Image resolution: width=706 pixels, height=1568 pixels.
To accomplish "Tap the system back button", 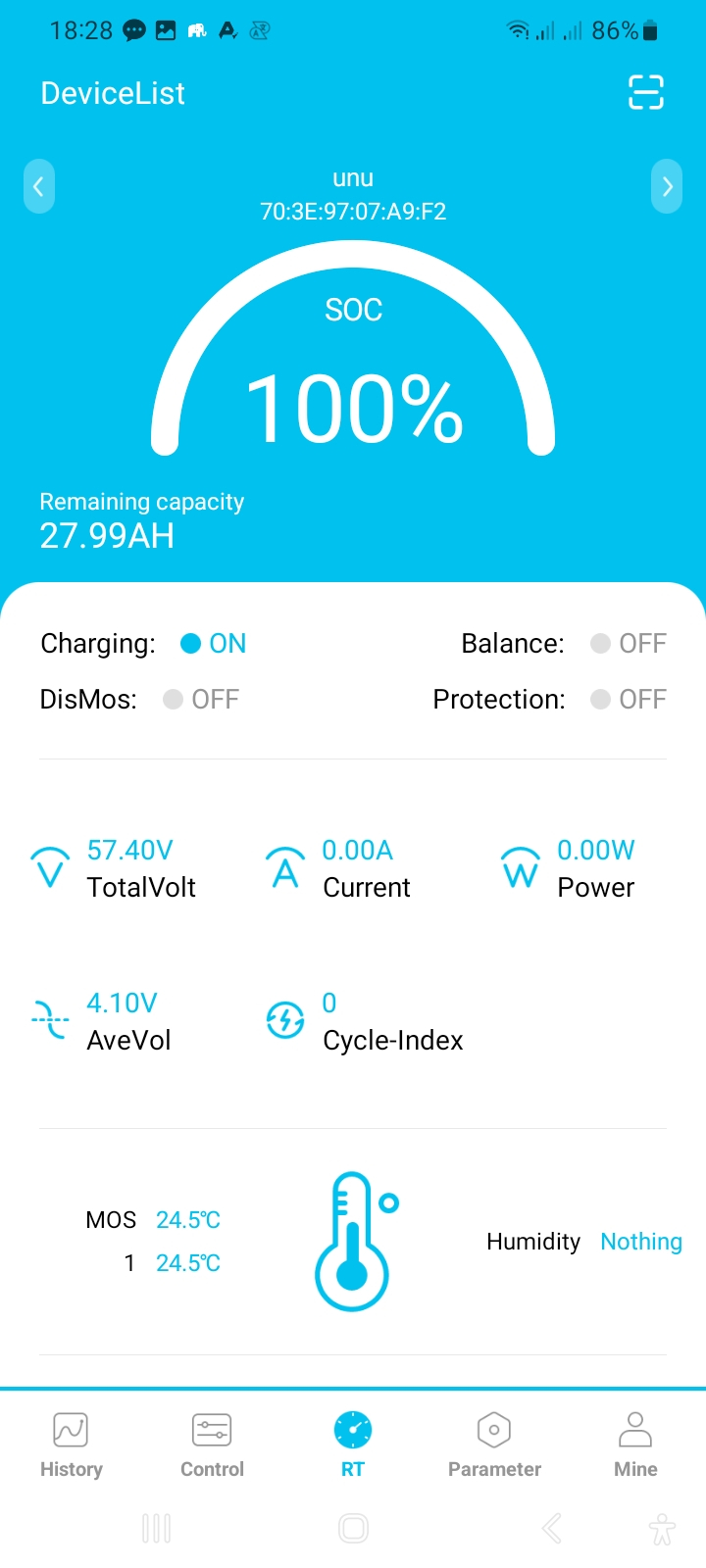I will [552, 1528].
